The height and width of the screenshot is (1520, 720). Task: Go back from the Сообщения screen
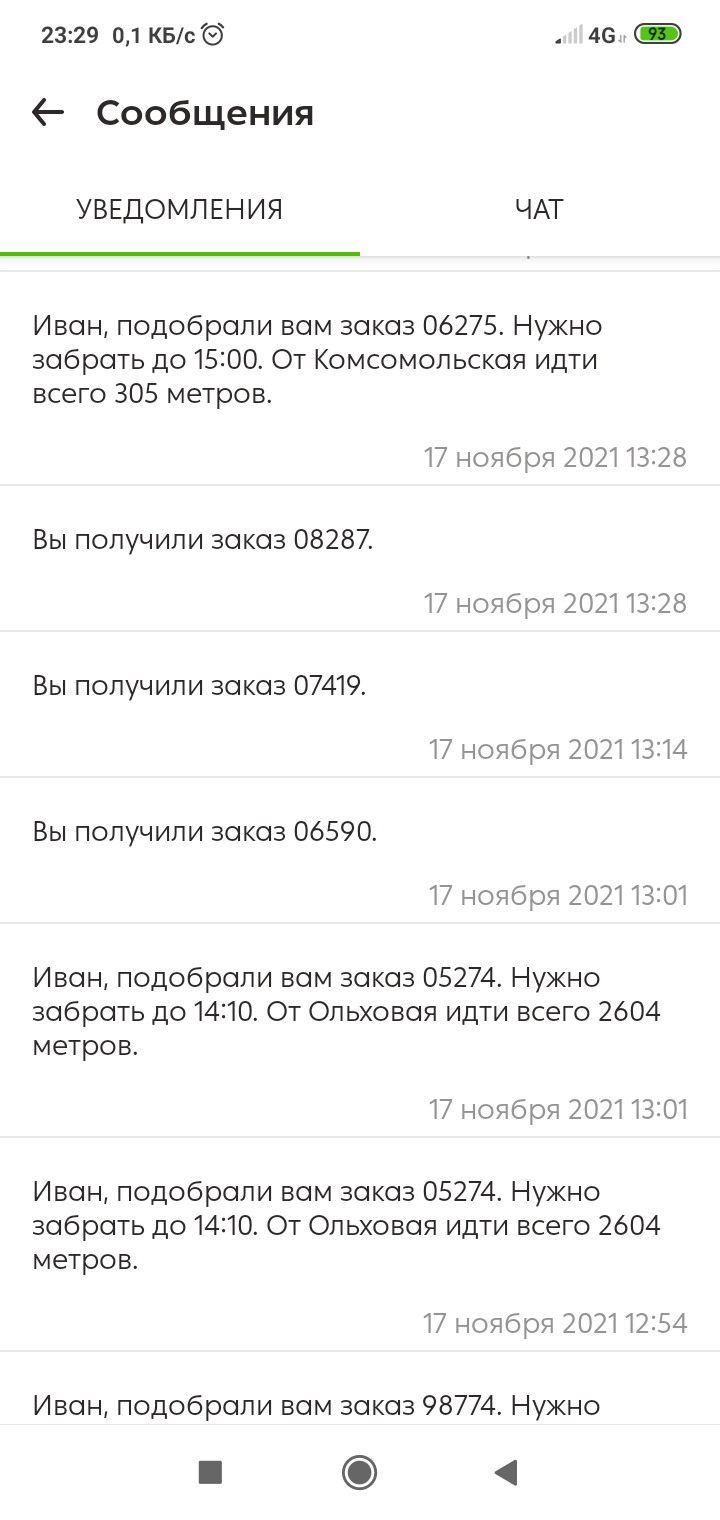click(48, 113)
